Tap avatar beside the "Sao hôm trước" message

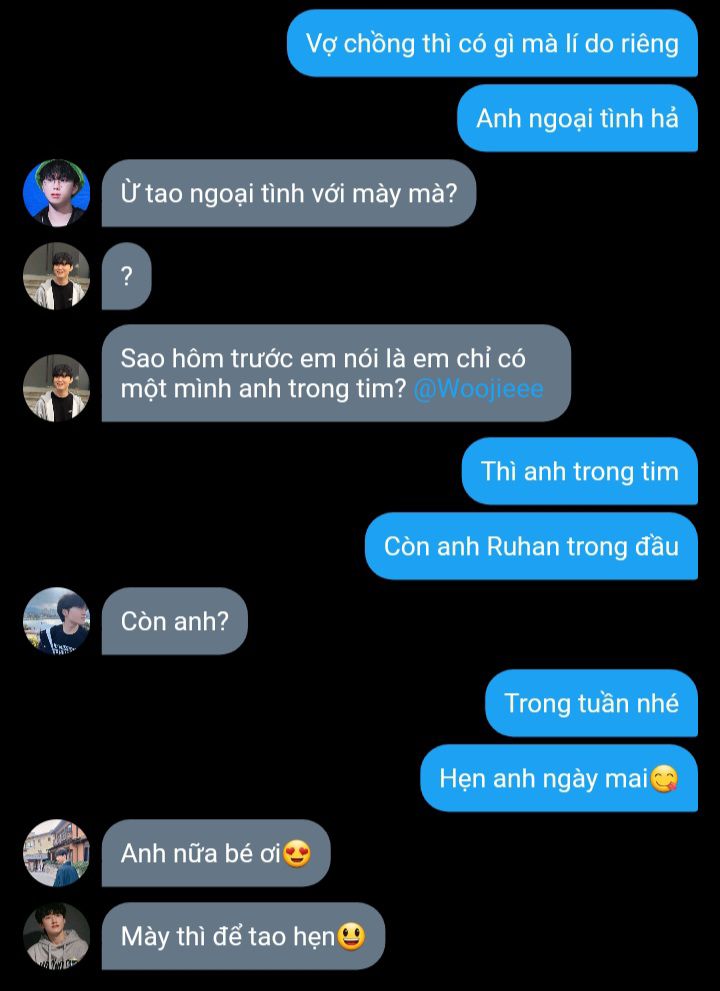coord(57,388)
